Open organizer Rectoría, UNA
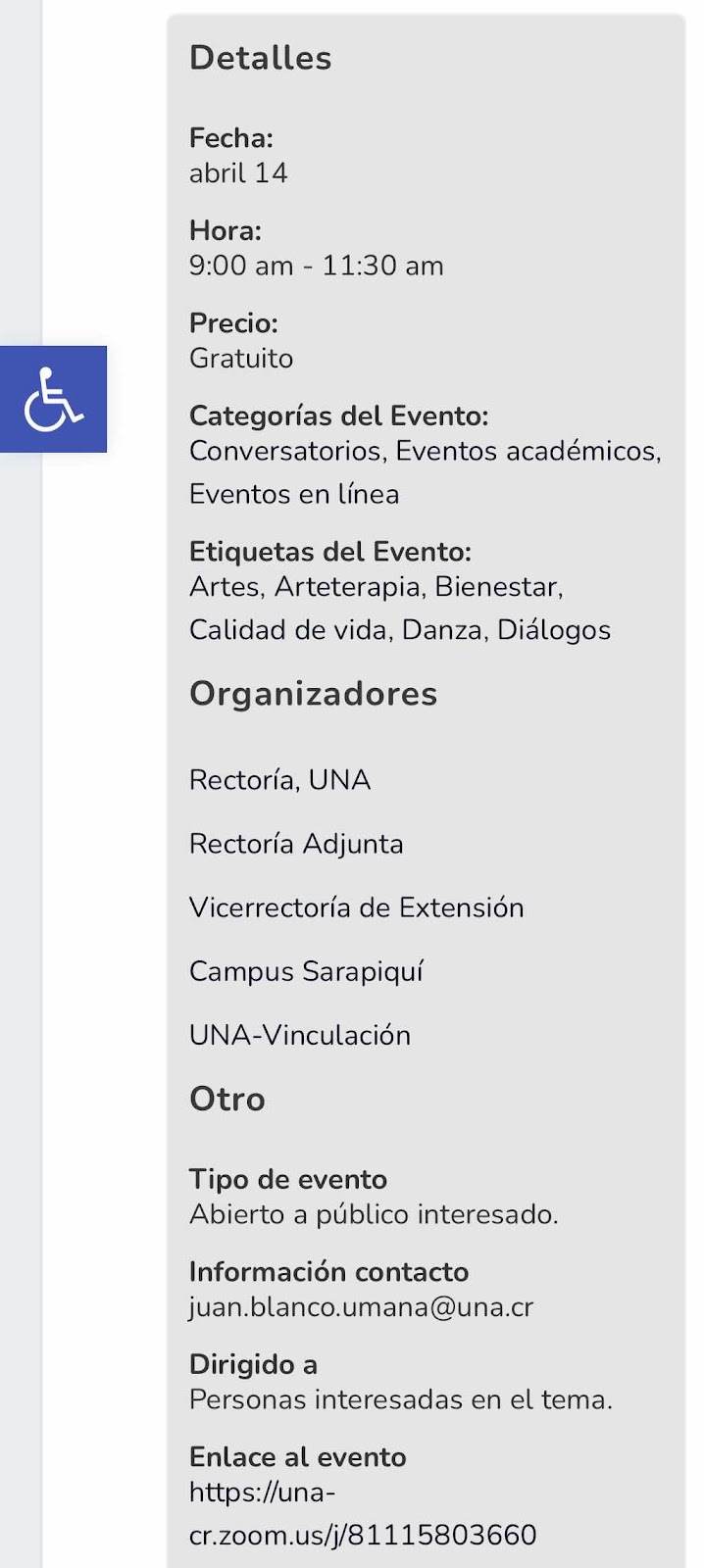Image resolution: width=704 pixels, height=1568 pixels. (279, 780)
